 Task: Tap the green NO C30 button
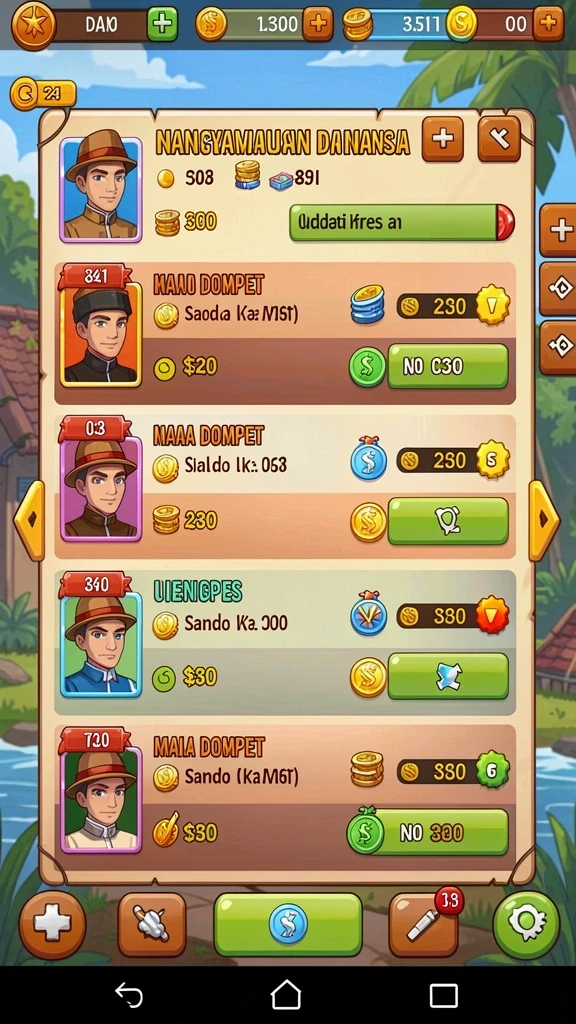coord(447,366)
